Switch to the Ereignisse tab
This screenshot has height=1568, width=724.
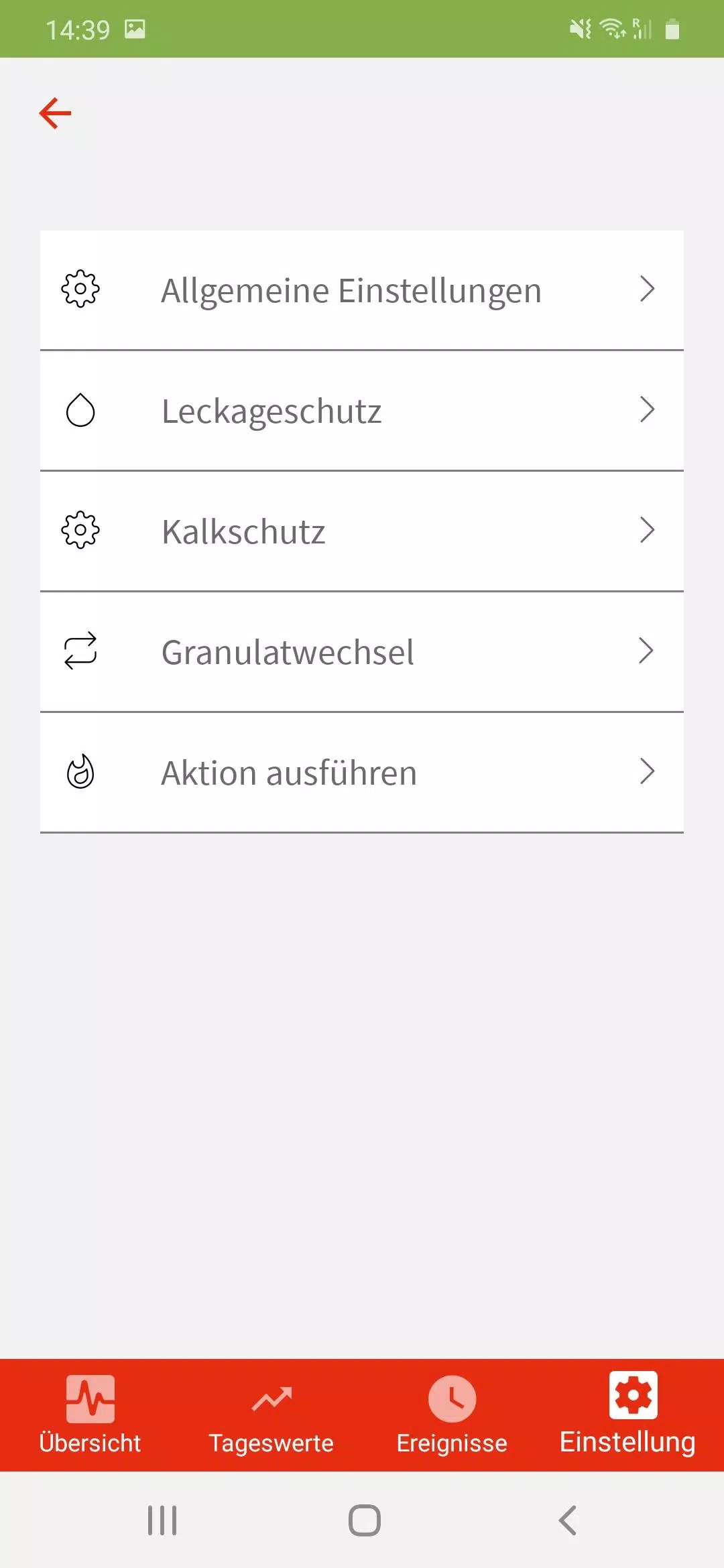point(452,1415)
